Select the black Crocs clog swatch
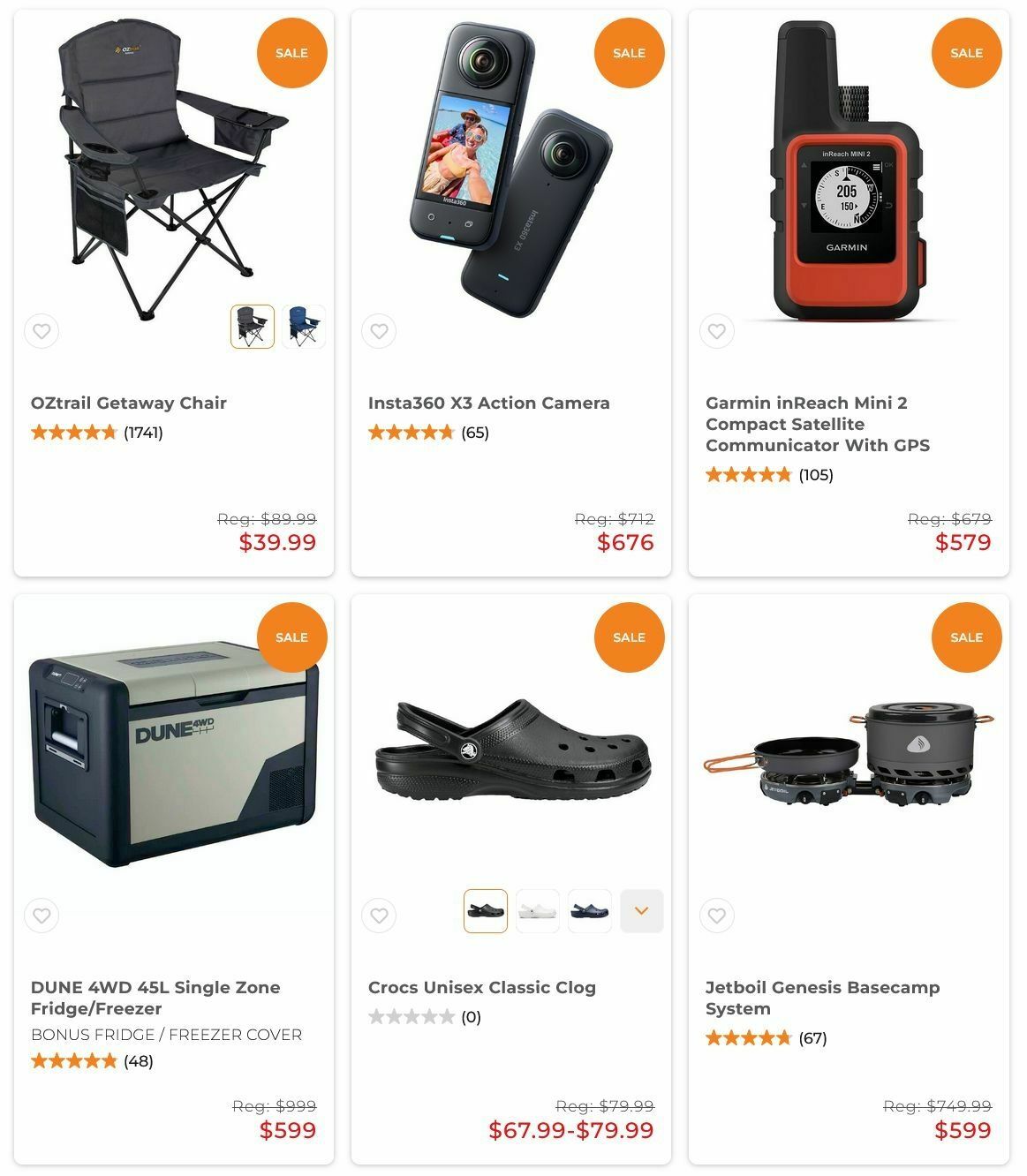 click(x=486, y=911)
